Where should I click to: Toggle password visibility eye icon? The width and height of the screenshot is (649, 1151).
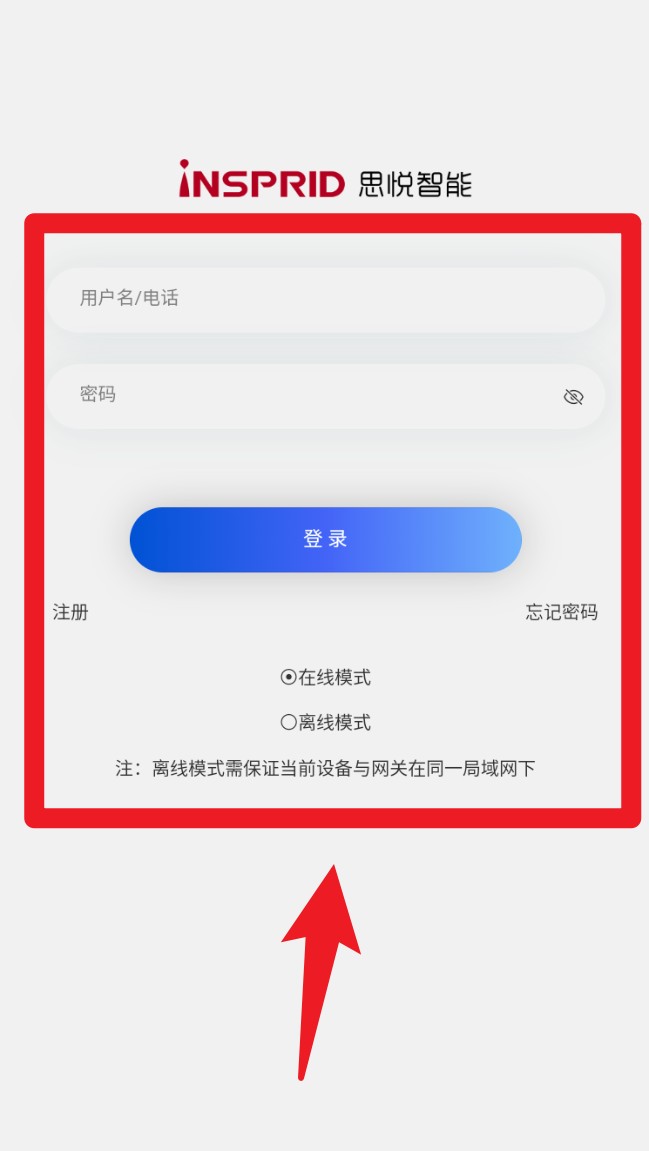pyautogui.click(x=573, y=397)
